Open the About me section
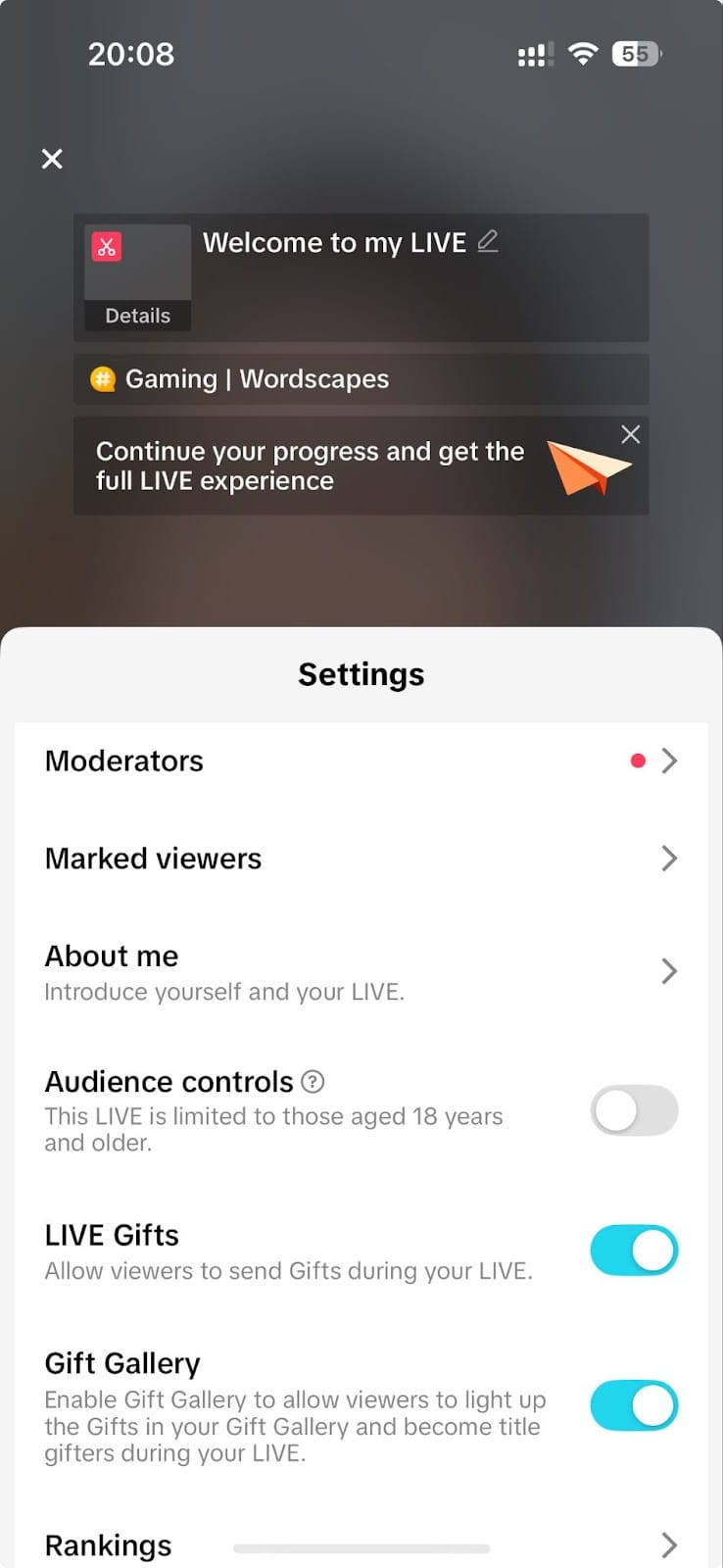The height and width of the screenshot is (1568, 723). 361,972
